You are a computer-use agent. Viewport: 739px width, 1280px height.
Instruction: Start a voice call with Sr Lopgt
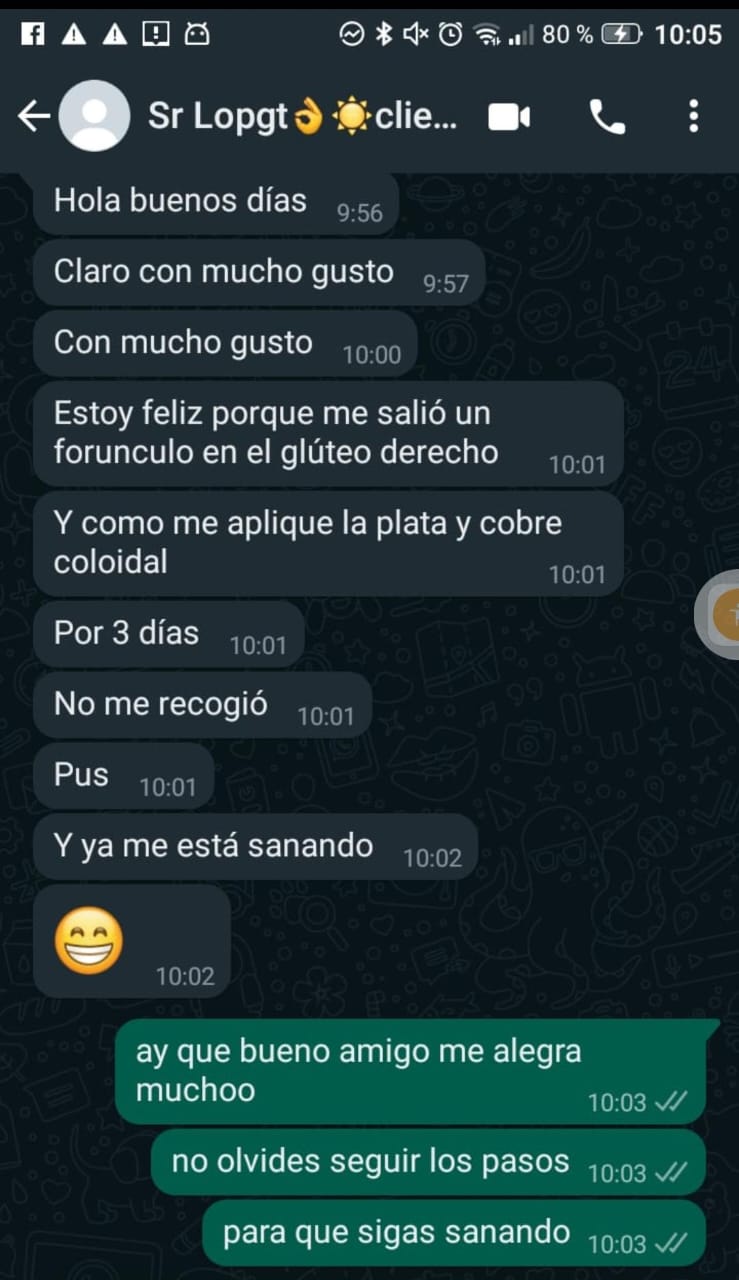tap(607, 118)
